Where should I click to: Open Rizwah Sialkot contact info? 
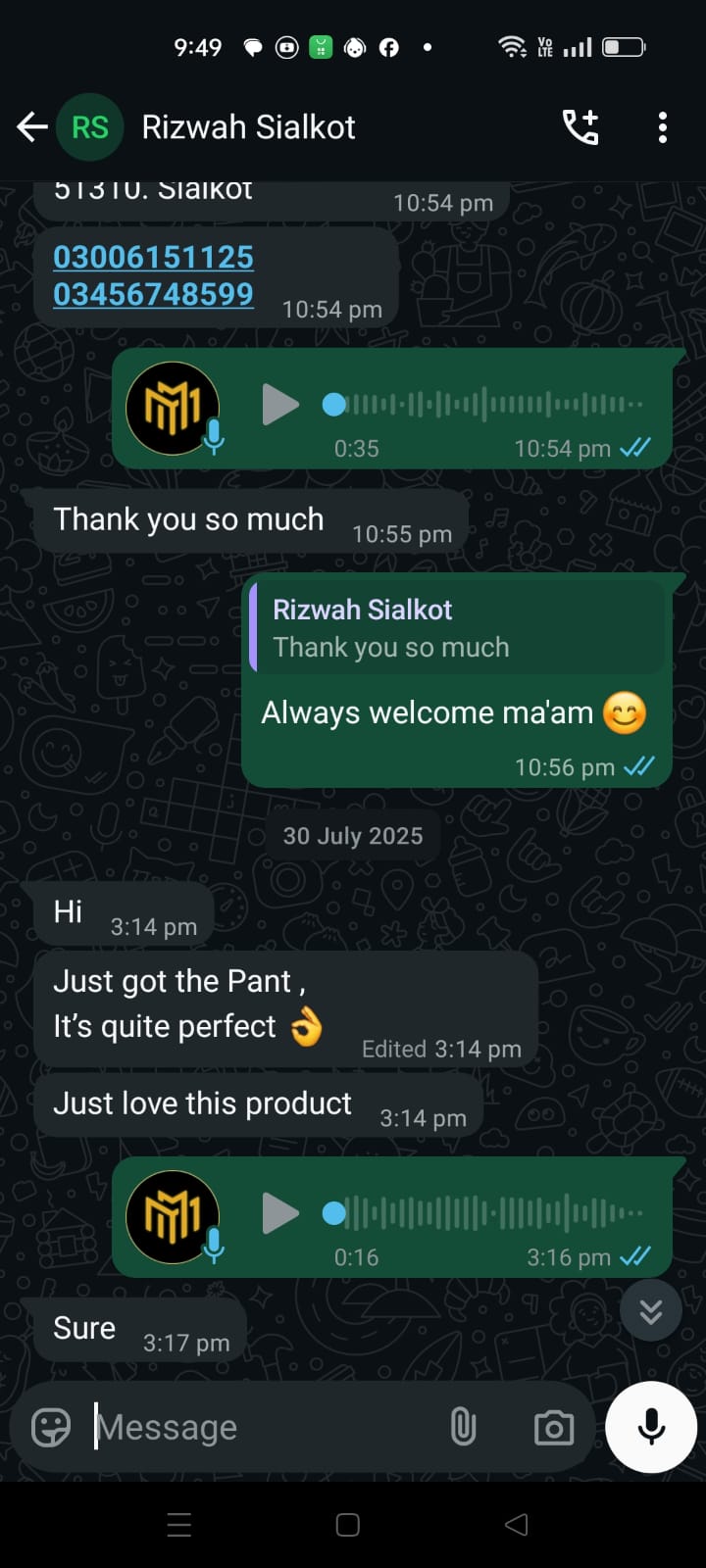[x=248, y=127]
